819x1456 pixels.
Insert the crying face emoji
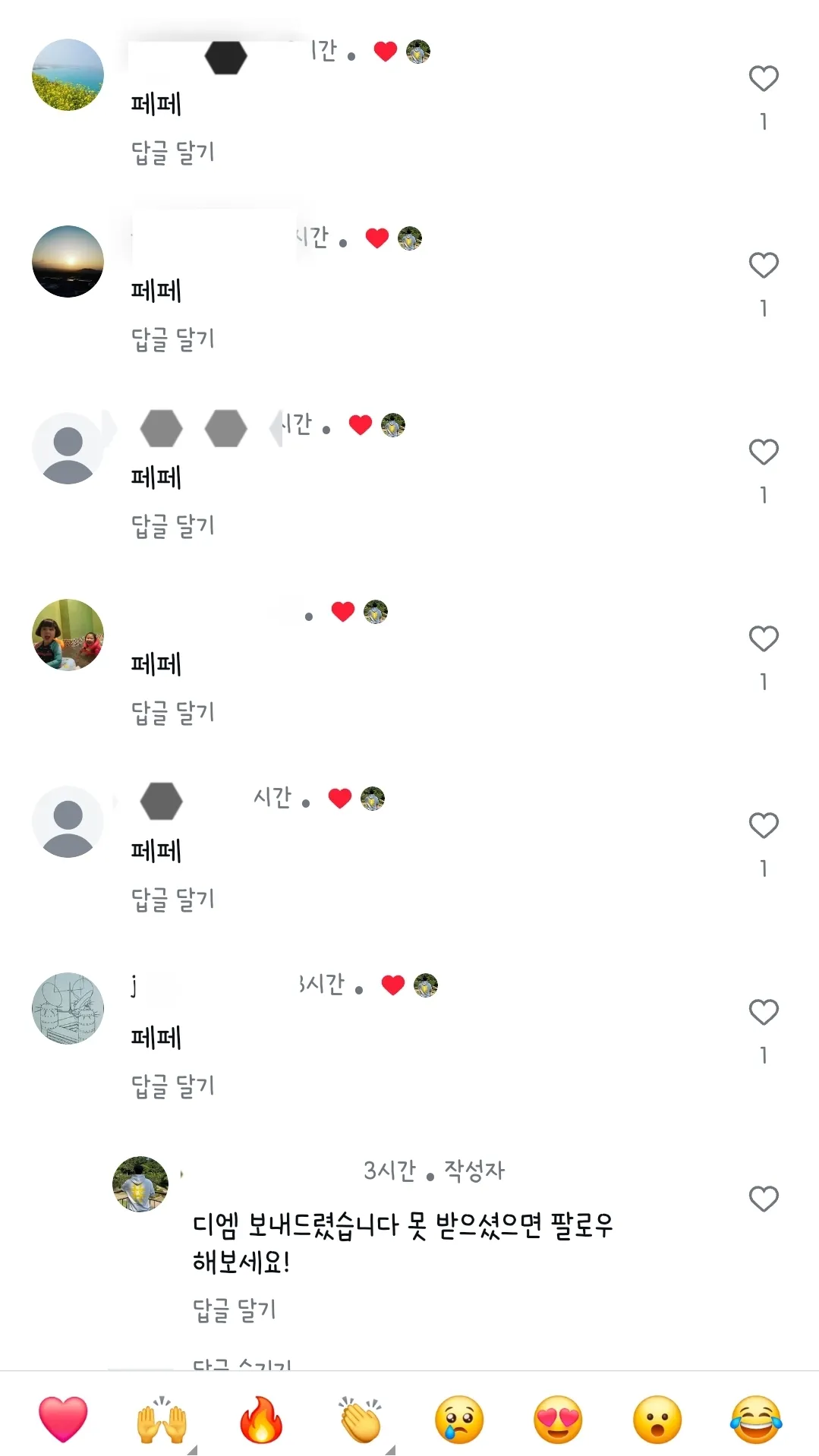click(458, 1418)
